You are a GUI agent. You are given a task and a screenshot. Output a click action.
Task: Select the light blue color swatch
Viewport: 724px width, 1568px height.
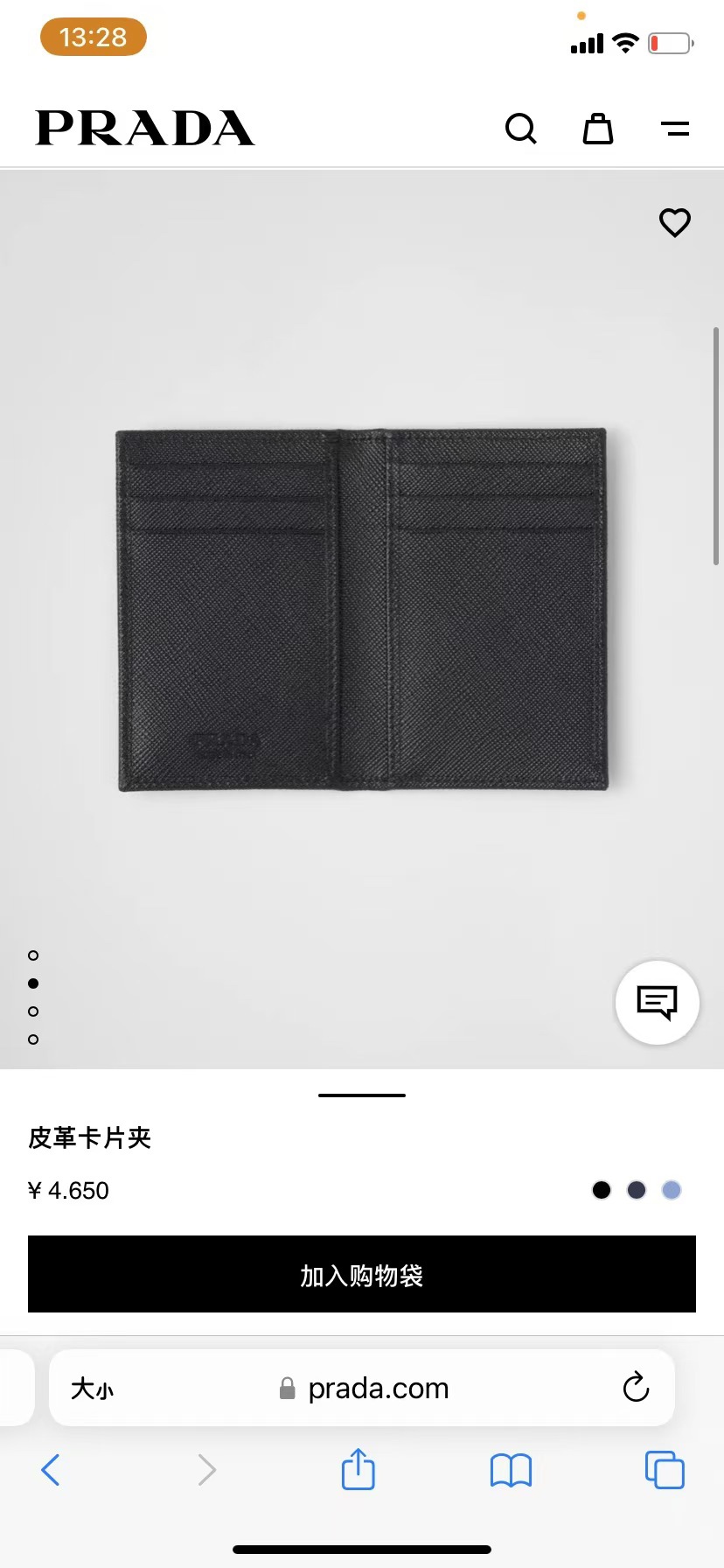[x=672, y=1190]
